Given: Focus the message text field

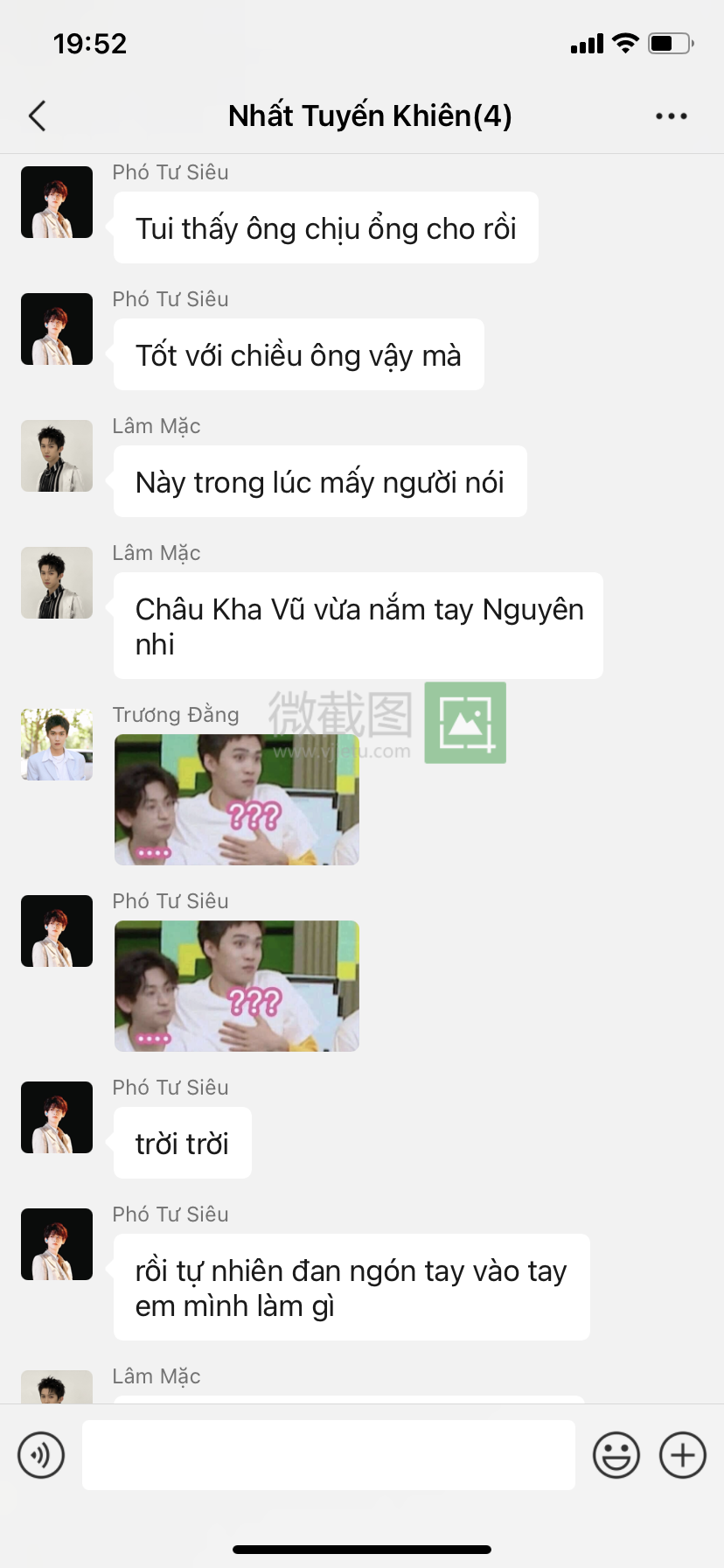Looking at the screenshot, I should click(328, 1455).
